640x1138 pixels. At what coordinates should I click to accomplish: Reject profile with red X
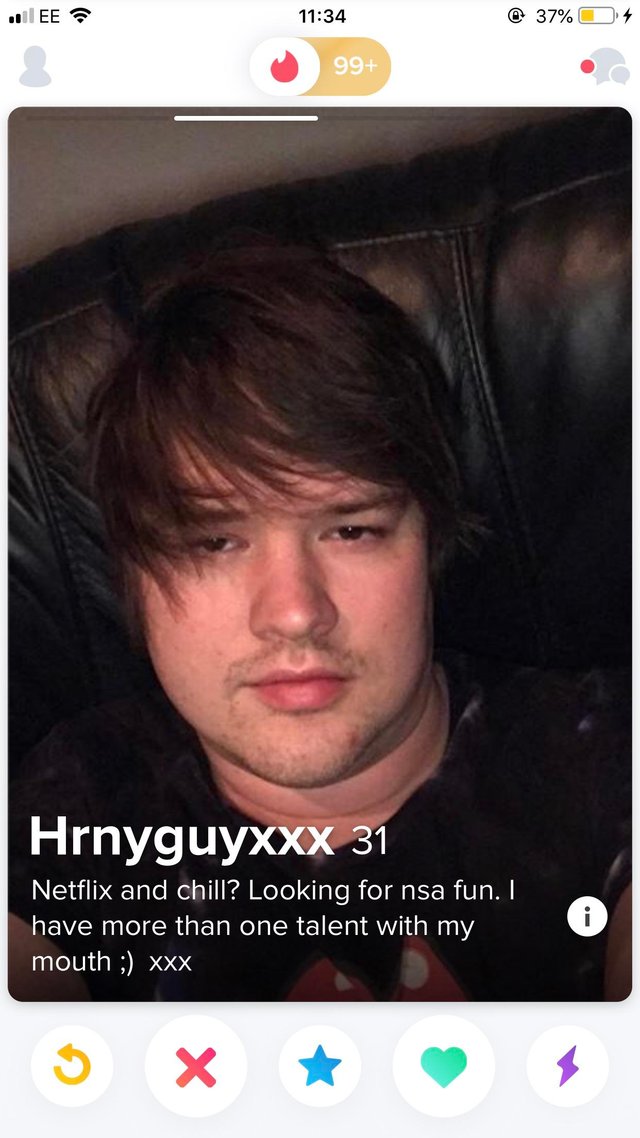[195, 1067]
